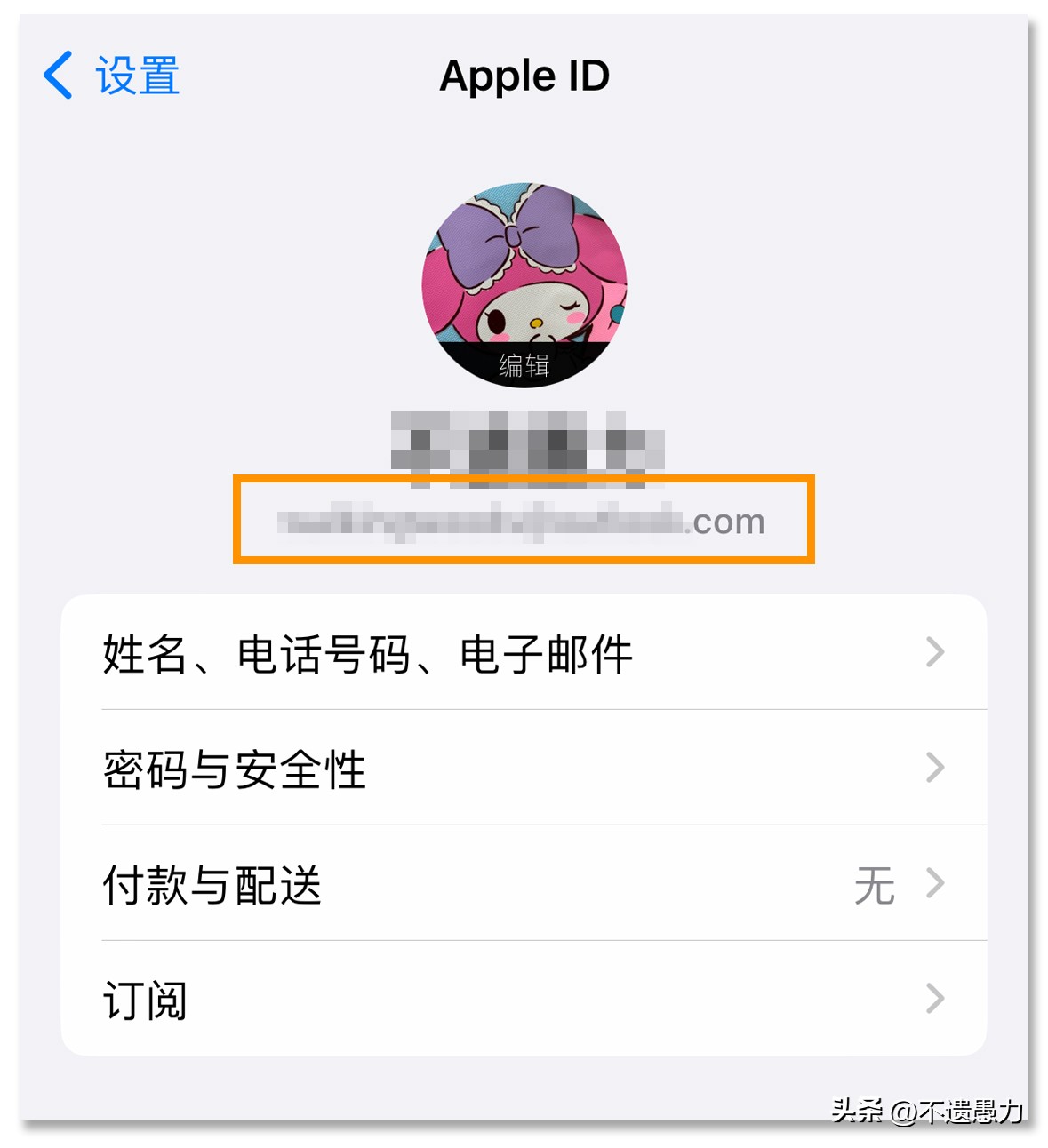Viewport: 1048px width, 1148px height.
Task: Tap the chevron beside 付款与配送
Action: point(935,883)
